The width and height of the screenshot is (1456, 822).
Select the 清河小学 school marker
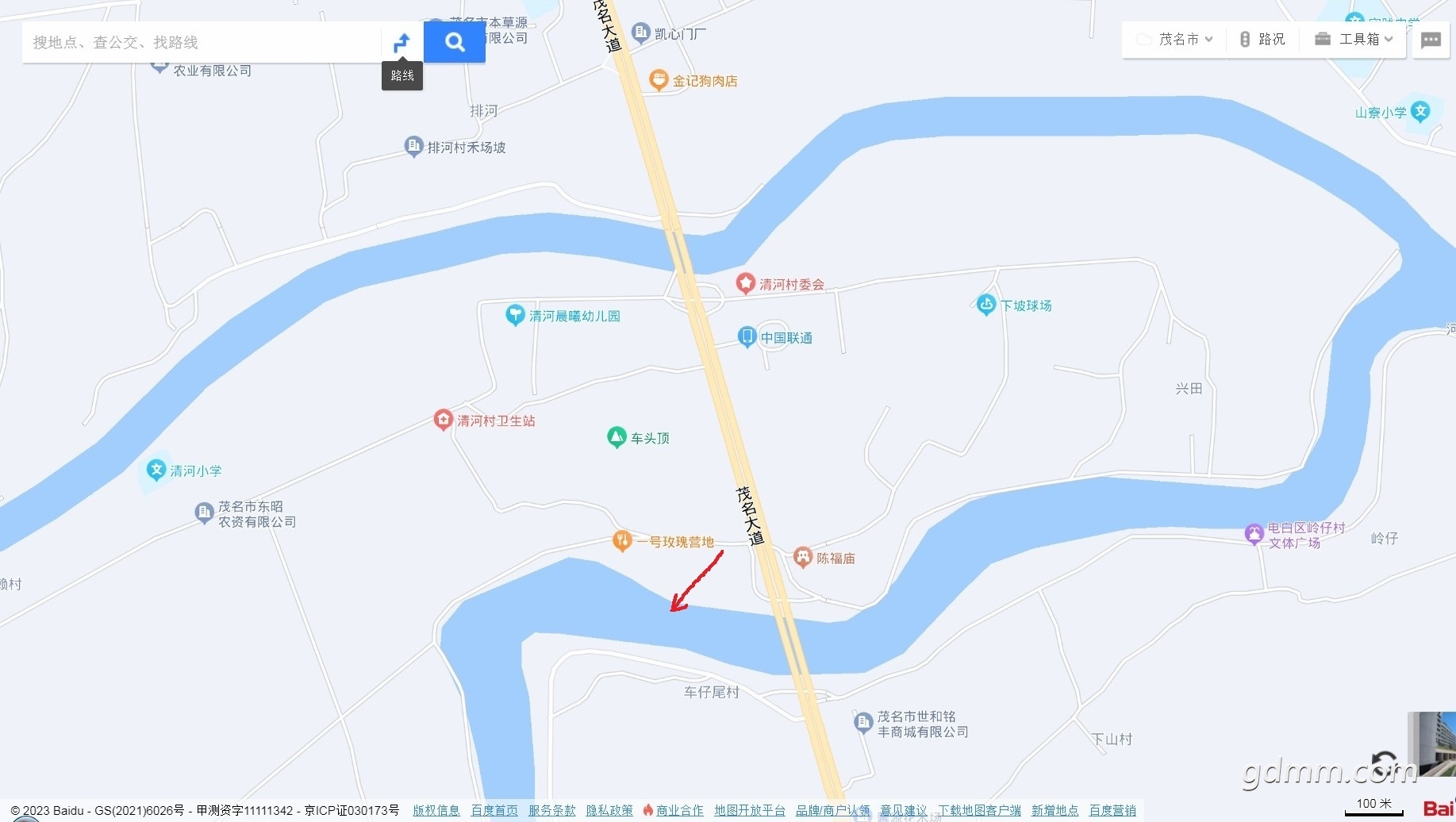point(156,470)
